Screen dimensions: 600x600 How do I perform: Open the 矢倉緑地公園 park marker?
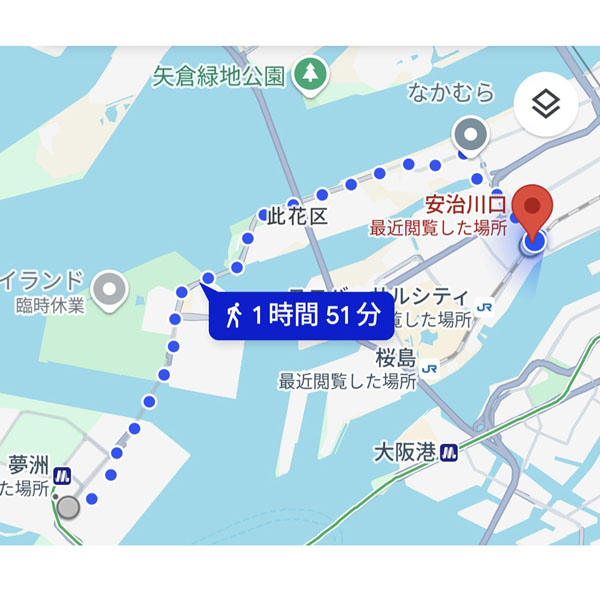tap(313, 73)
